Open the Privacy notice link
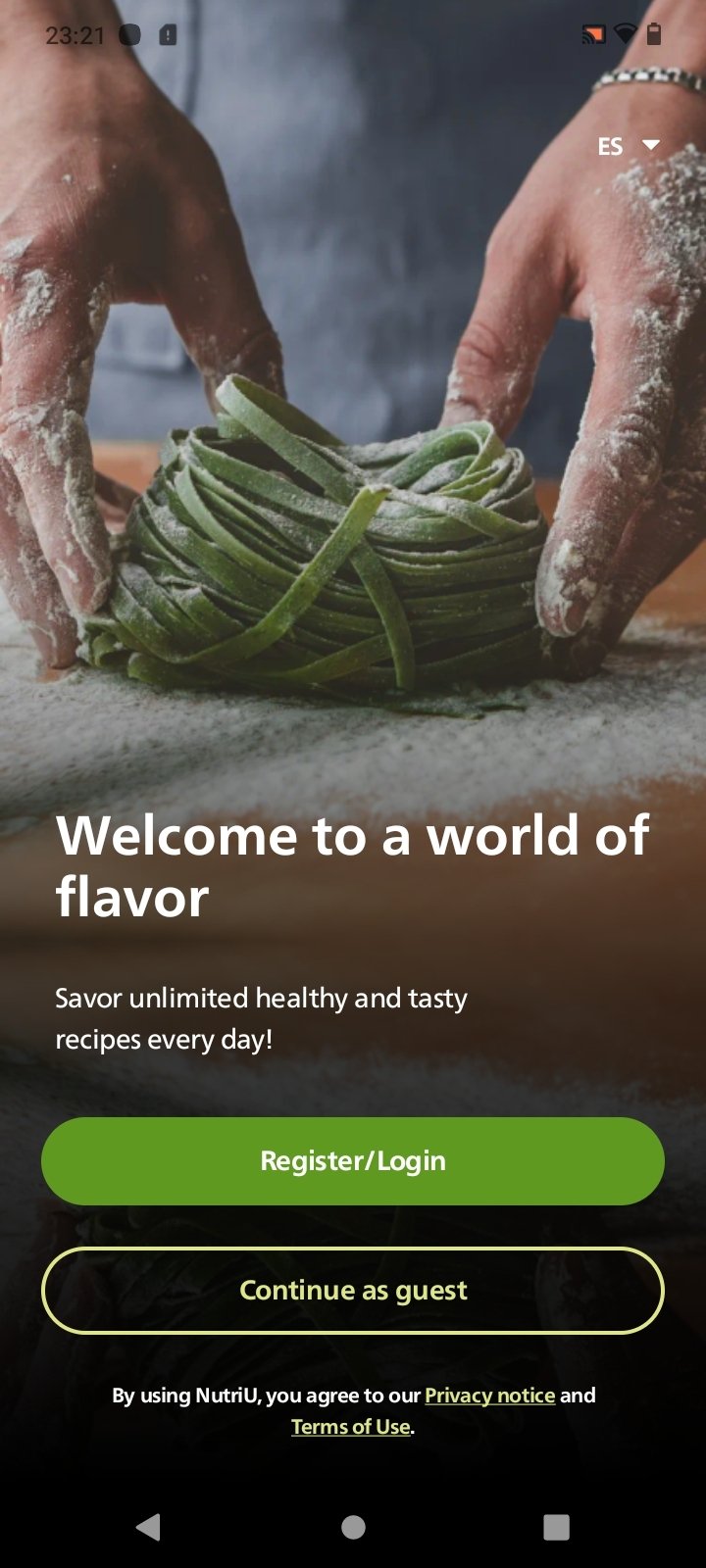 (x=489, y=1396)
